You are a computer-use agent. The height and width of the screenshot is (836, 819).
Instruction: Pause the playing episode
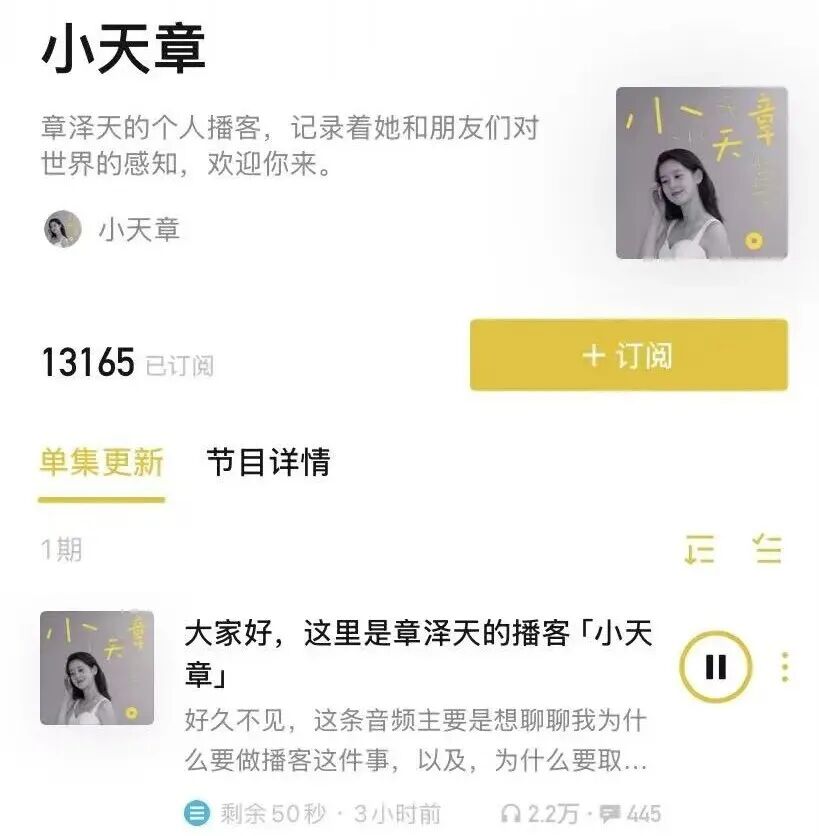click(715, 667)
